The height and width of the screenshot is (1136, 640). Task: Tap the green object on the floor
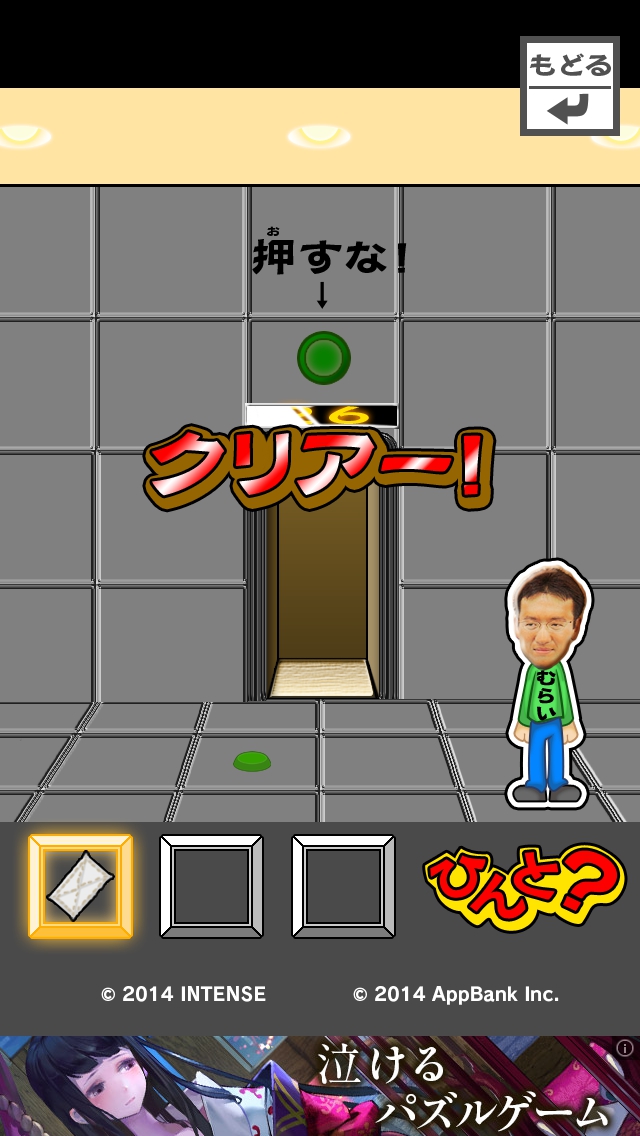coord(252,762)
